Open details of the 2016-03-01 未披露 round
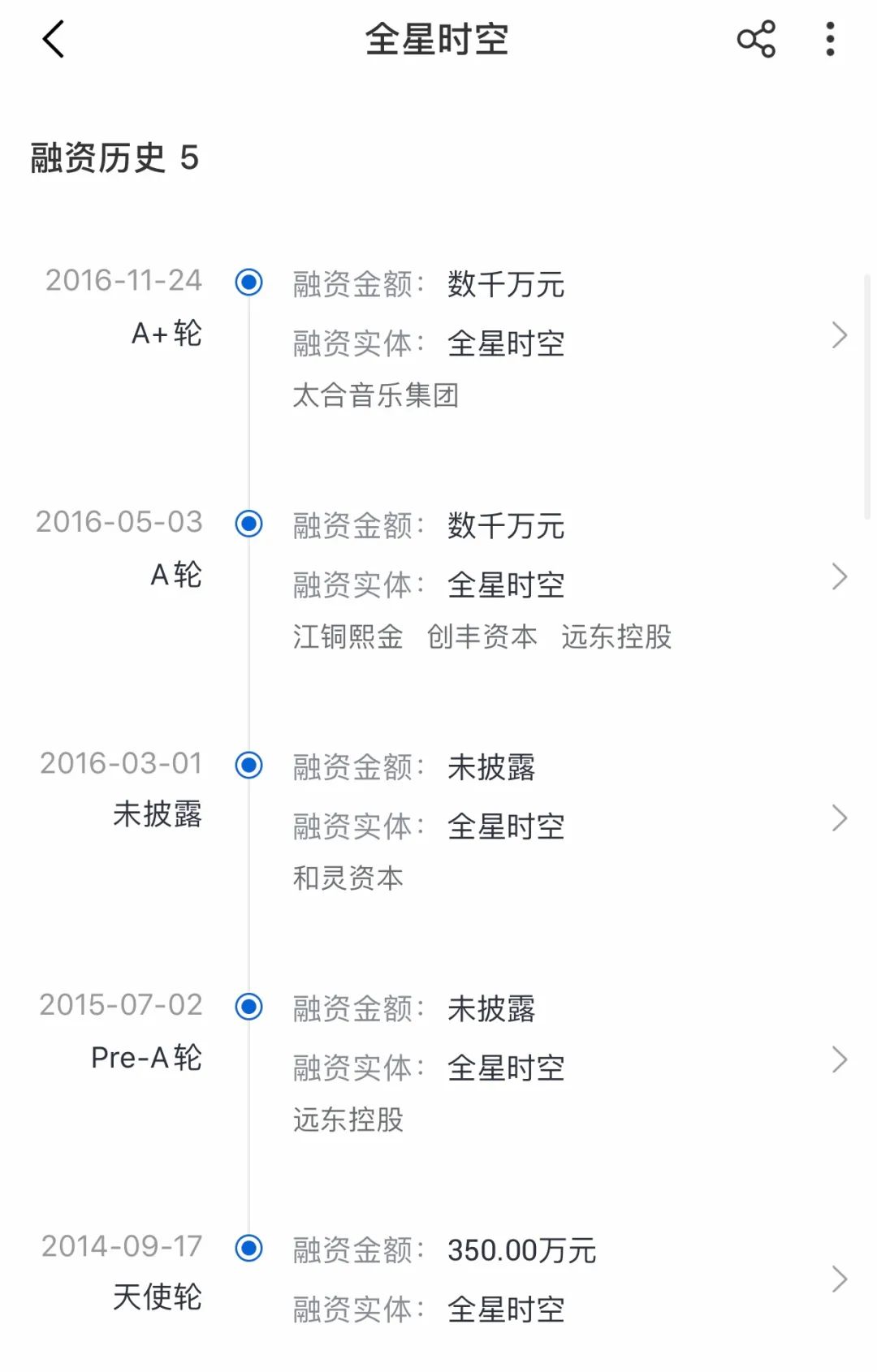This screenshot has width=877, height=1372. (840, 818)
